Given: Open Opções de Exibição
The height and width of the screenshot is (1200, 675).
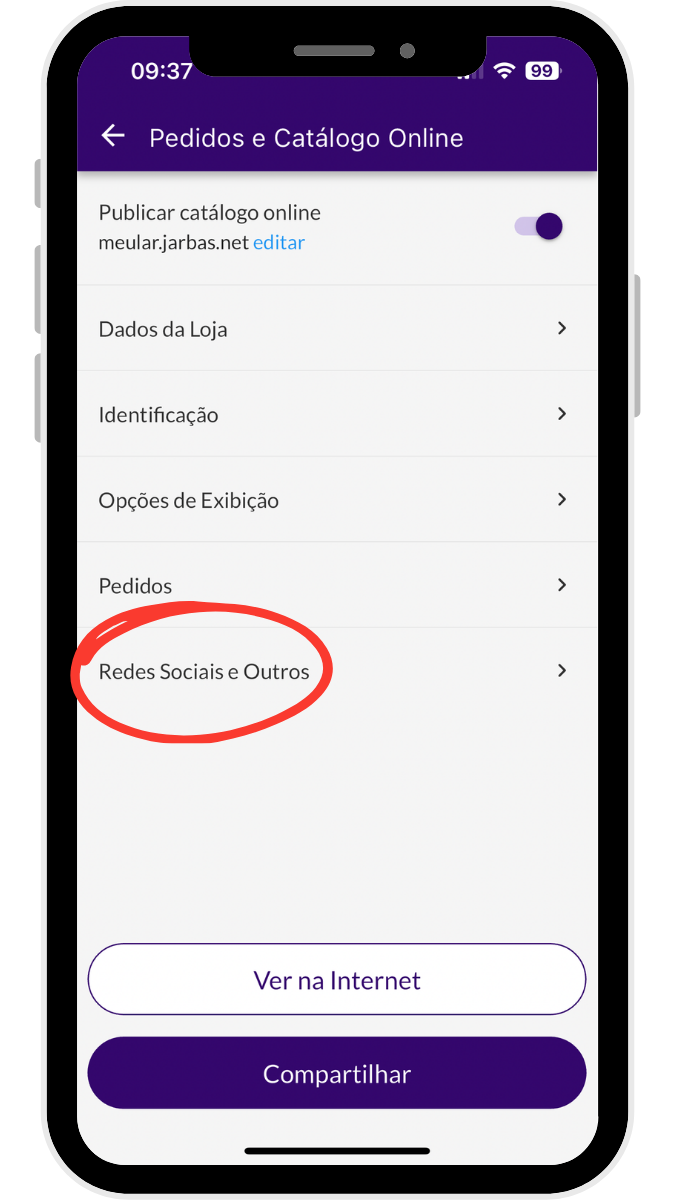Looking at the screenshot, I should (336, 500).
